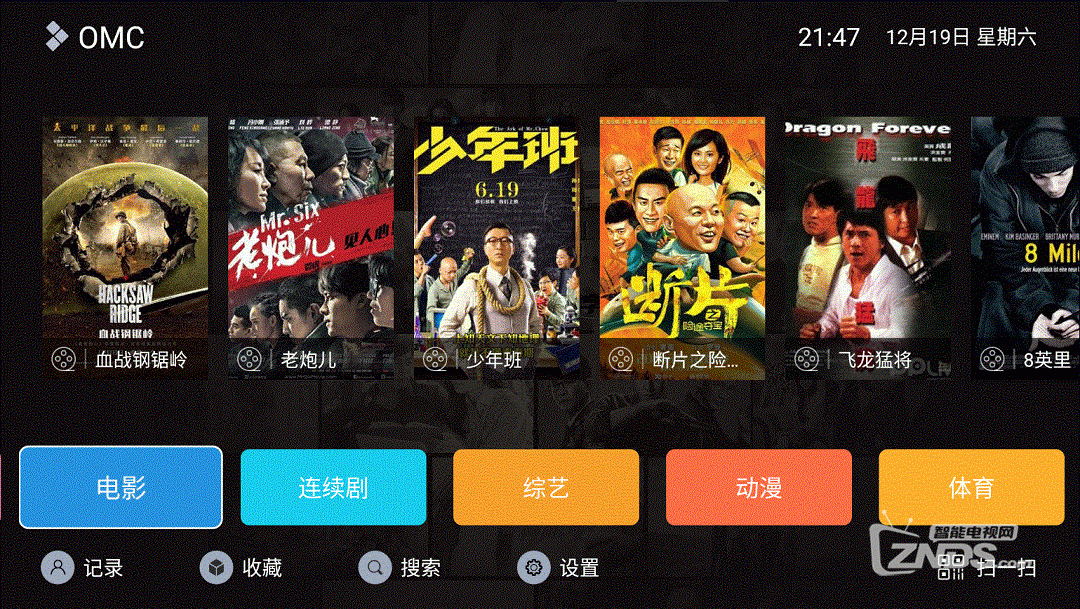The width and height of the screenshot is (1080, 609).
Task: Switch to the 综艺 category
Action: [x=546, y=487]
